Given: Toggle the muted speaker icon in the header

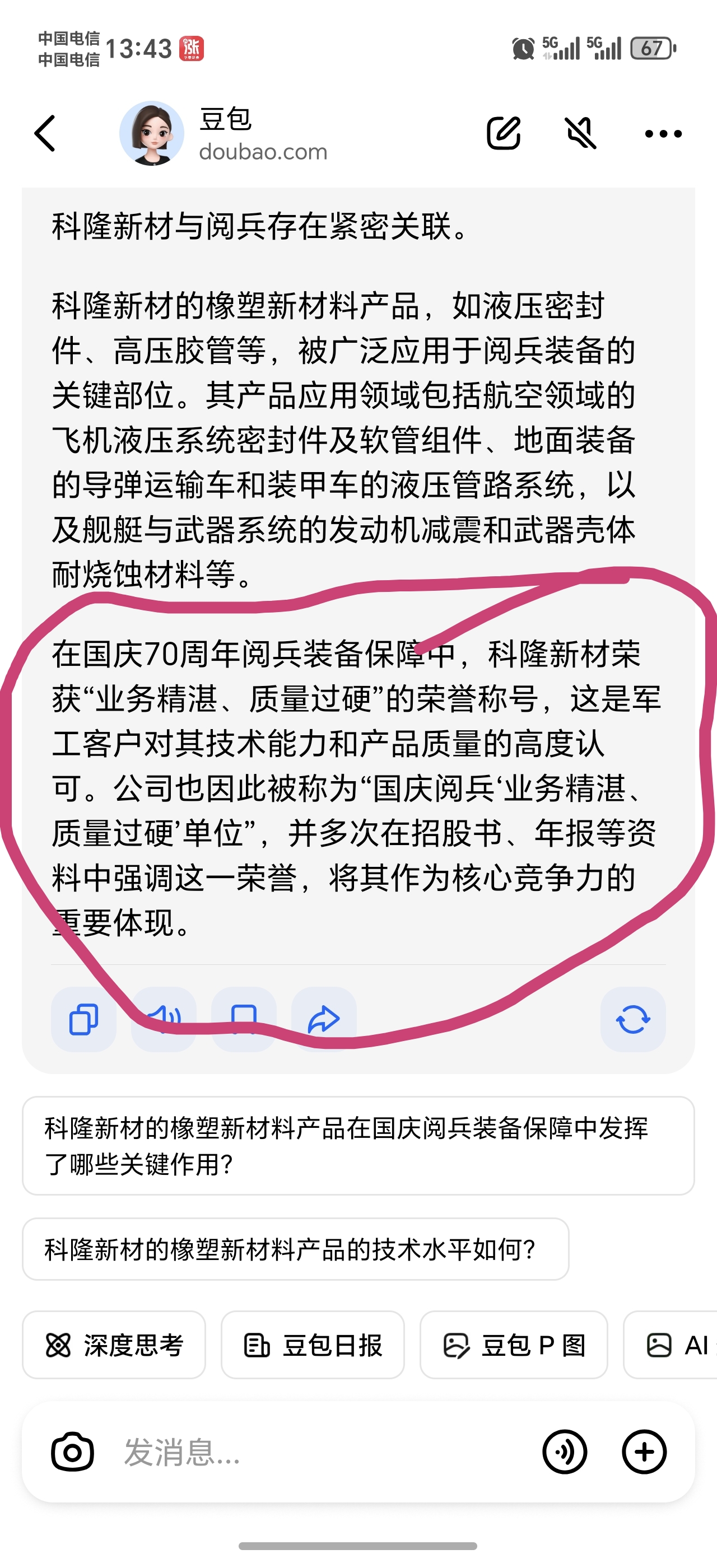Looking at the screenshot, I should pyautogui.click(x=581, y=133).
